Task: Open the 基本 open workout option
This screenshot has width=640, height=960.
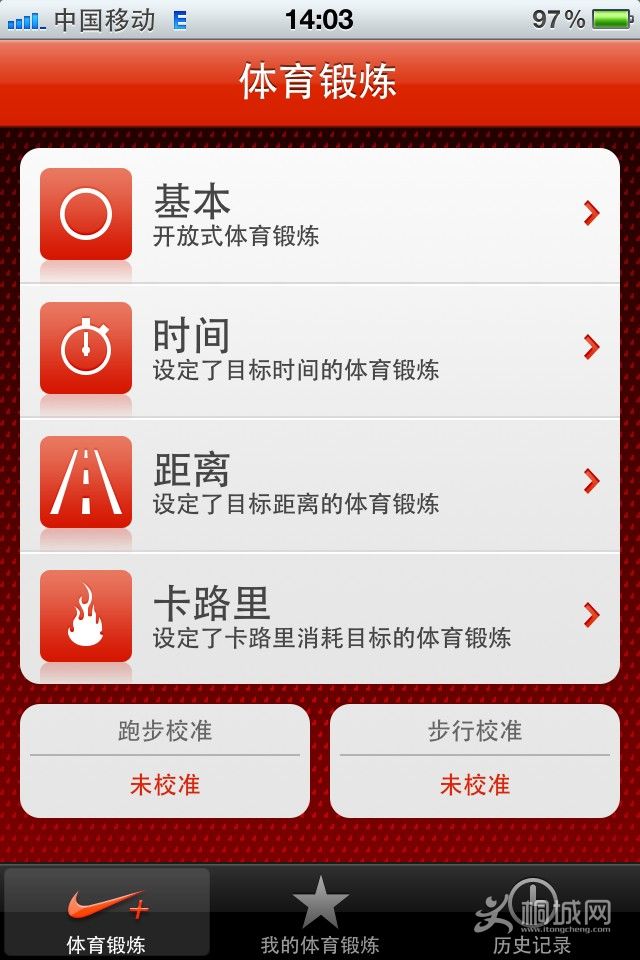Action: point(320,216)
